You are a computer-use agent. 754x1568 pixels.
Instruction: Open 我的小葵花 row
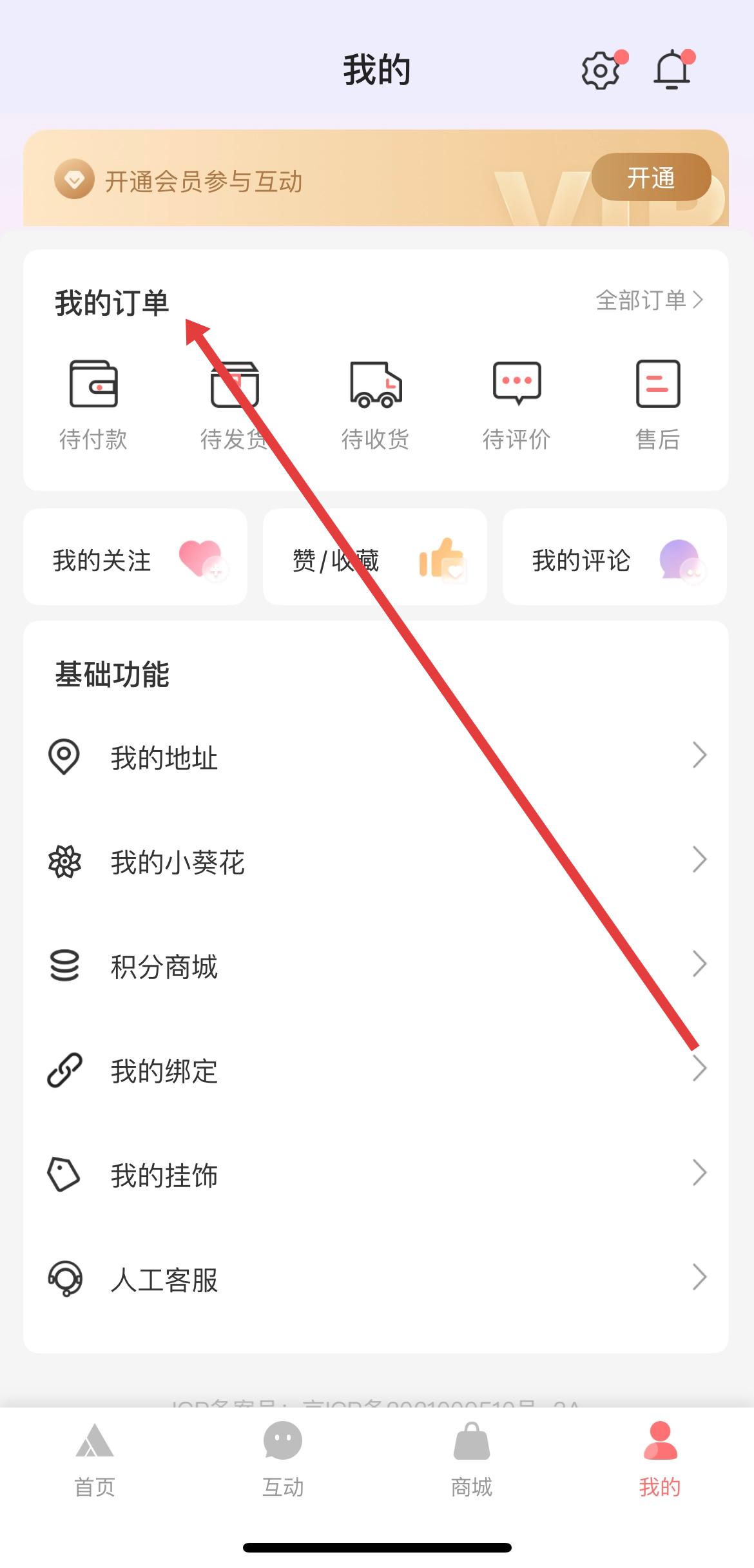click(376, 861)
